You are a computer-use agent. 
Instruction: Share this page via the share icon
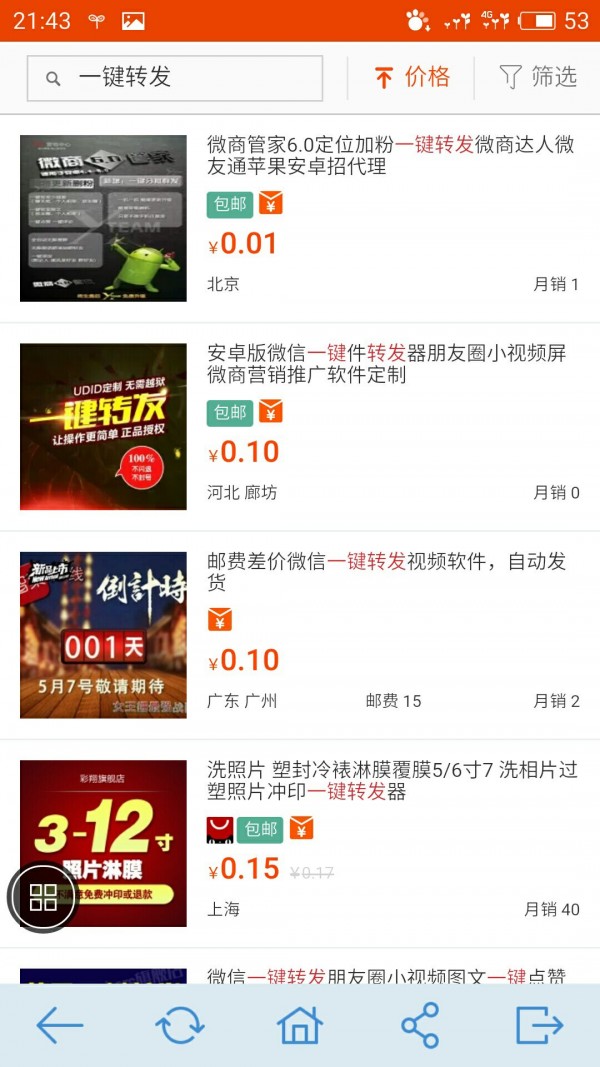point(420,1026)
